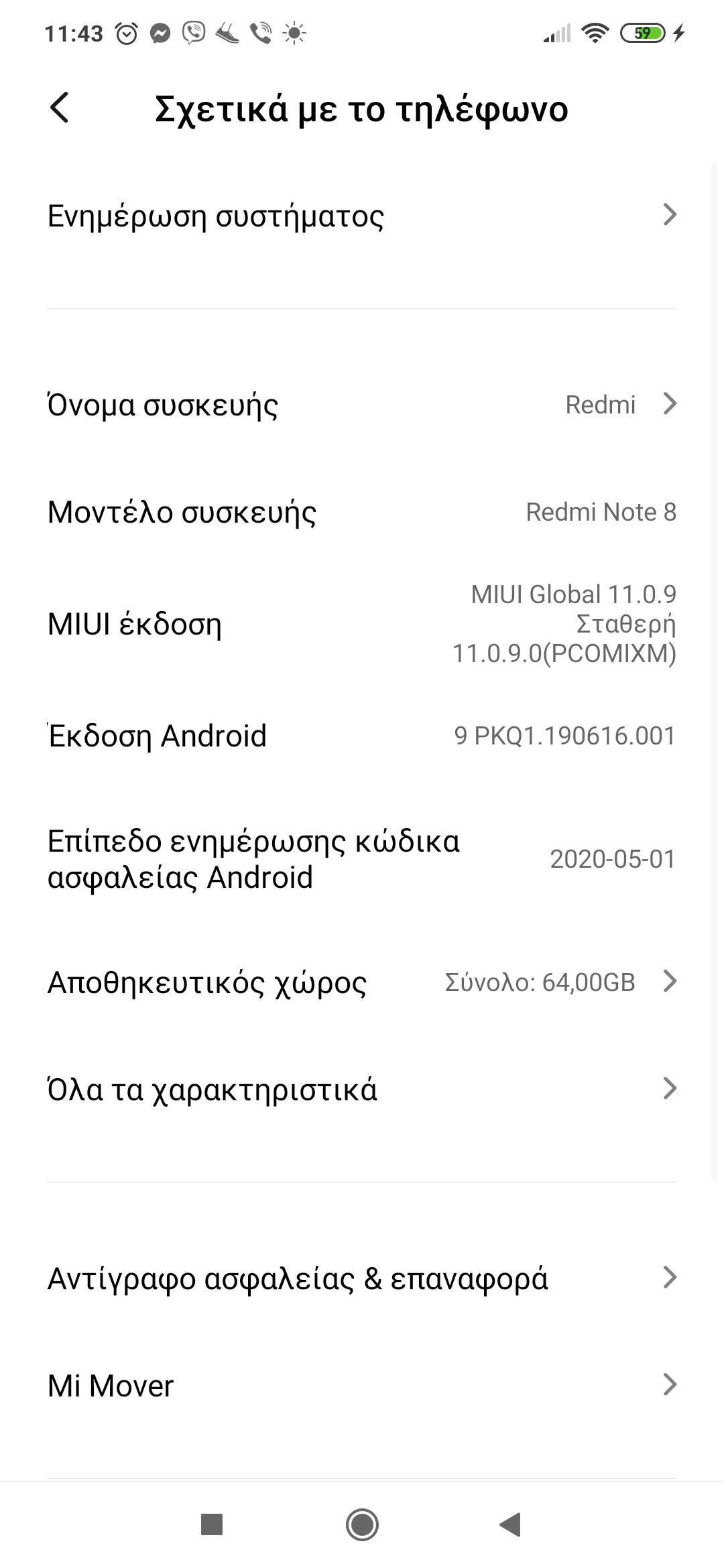
Task: Tap the system home button
Action: coord(362,1525)
